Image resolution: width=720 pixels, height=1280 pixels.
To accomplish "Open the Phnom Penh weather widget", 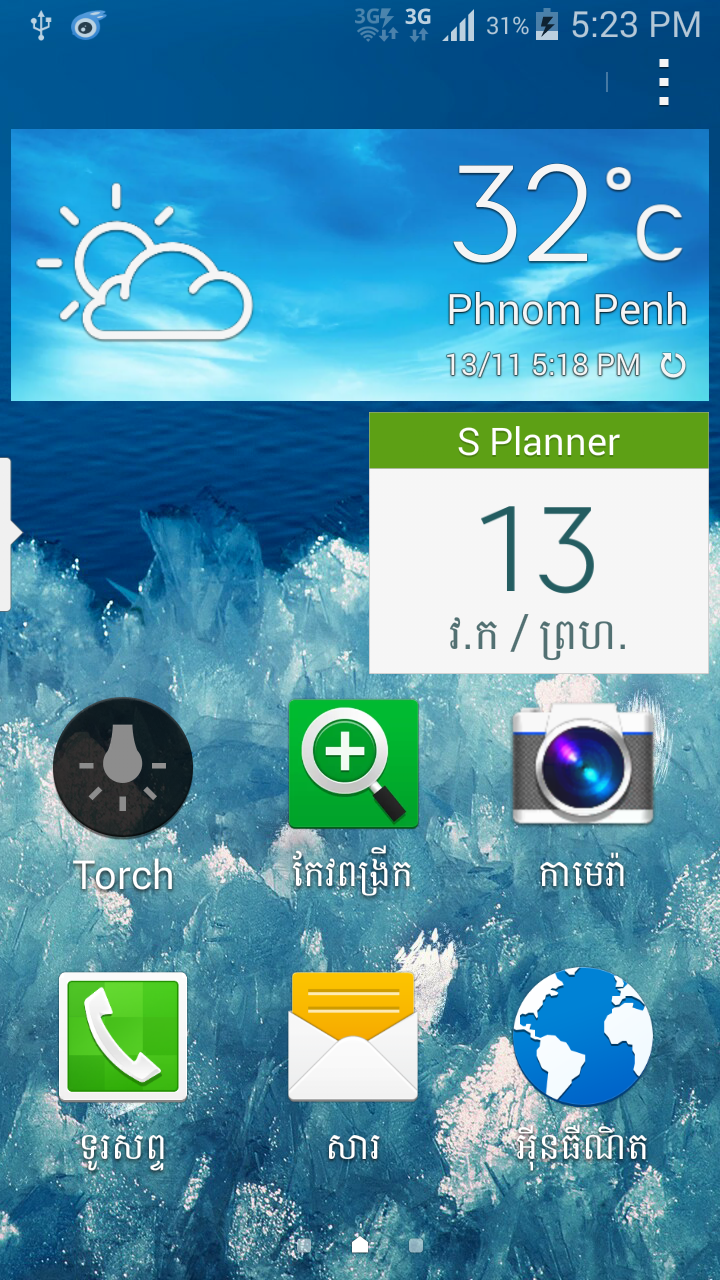I will pos(360,265).
